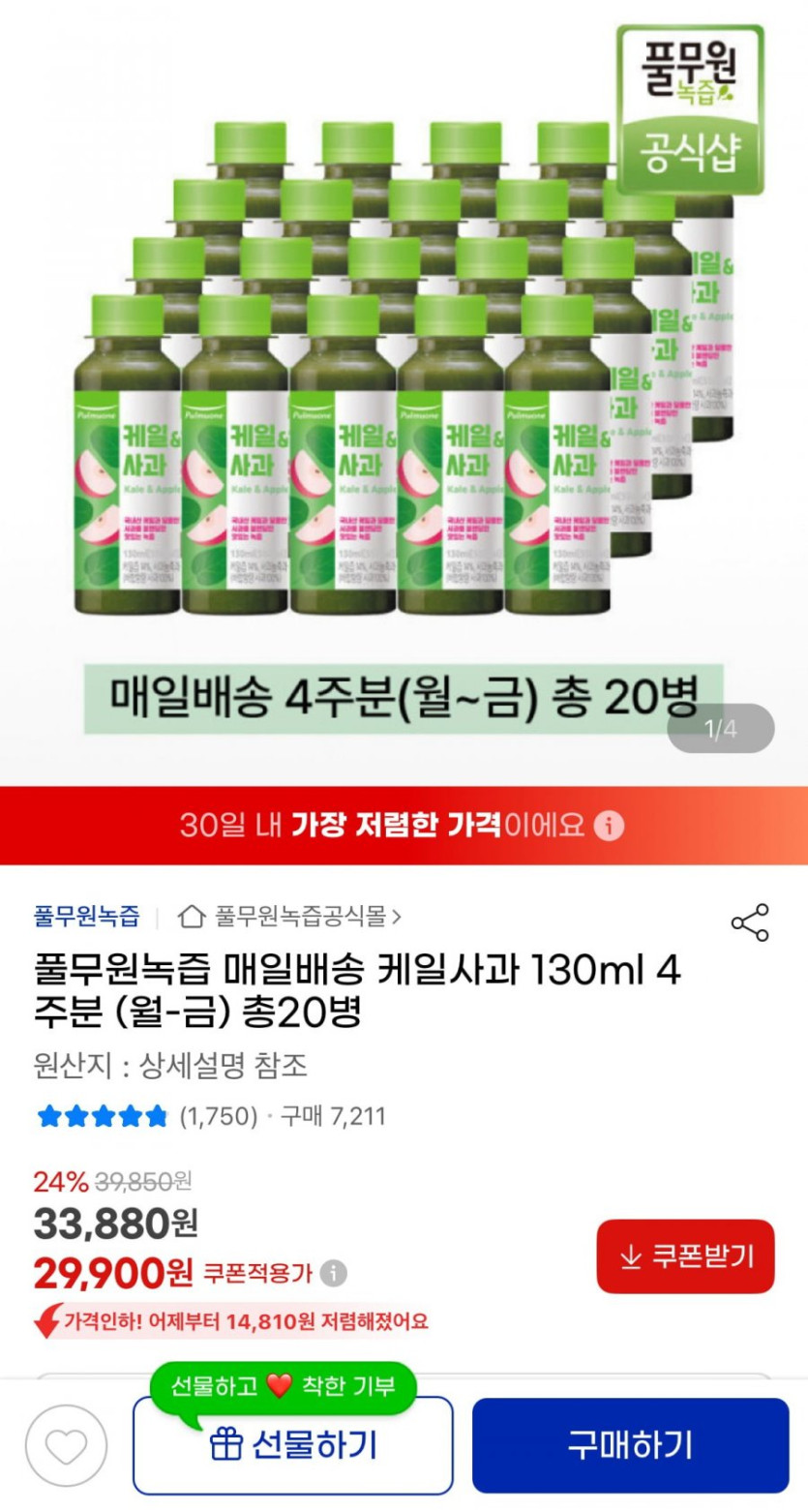Viewport: 808px width, 1512px height.
Task: Tap 선물하기 to send as gift
Action: [x=293, y=1445]
